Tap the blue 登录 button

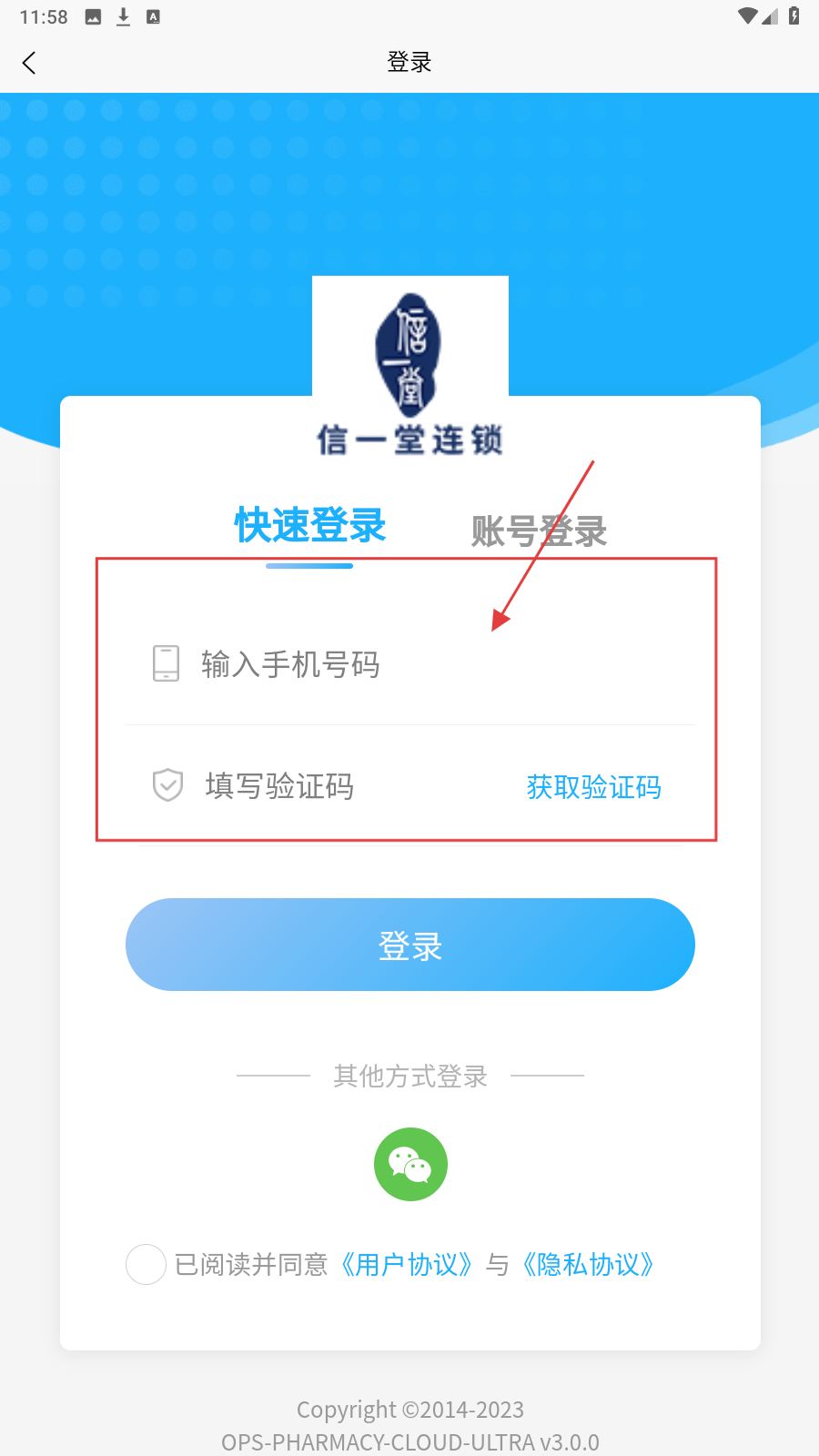pos(409,945)
